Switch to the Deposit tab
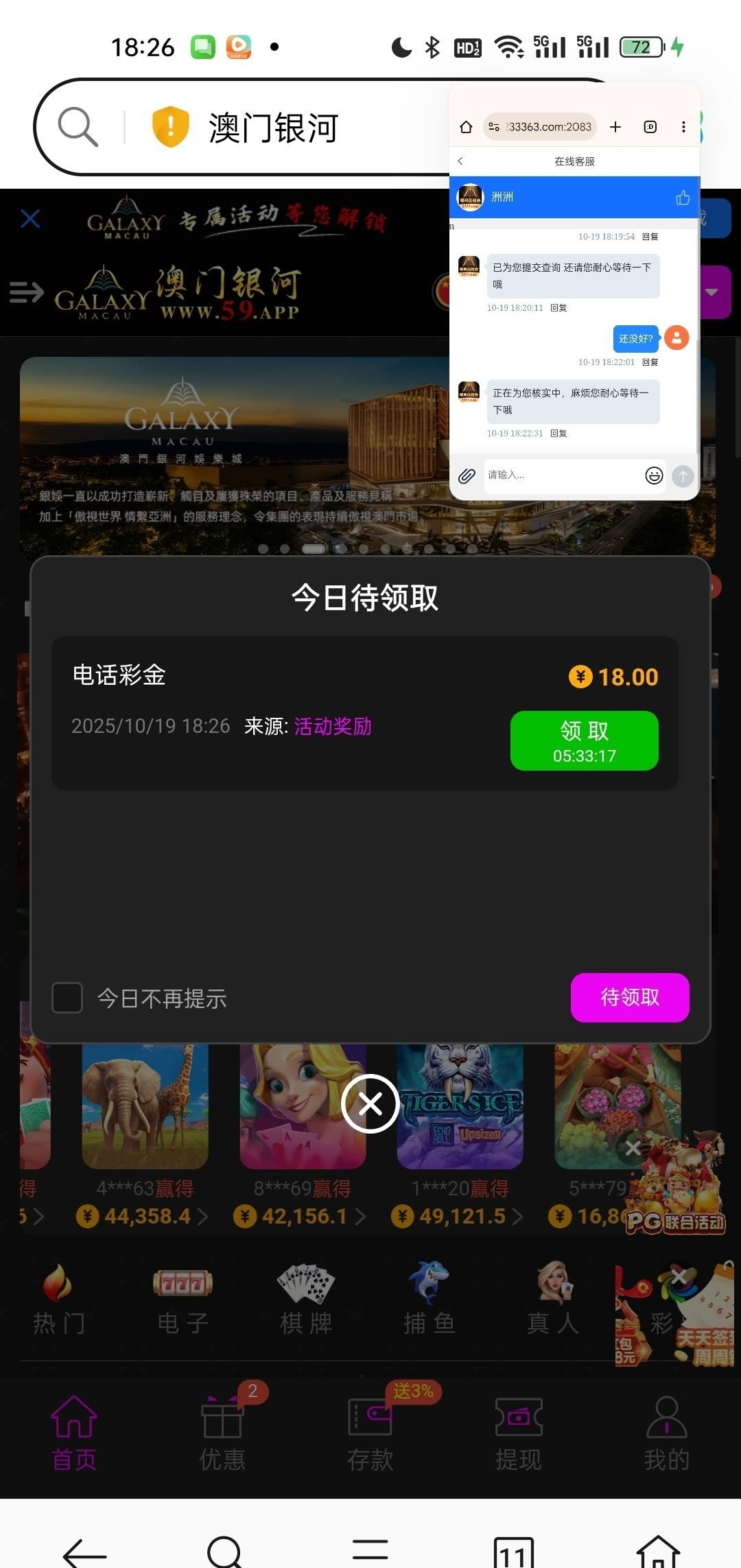 tap(370, 1432)
